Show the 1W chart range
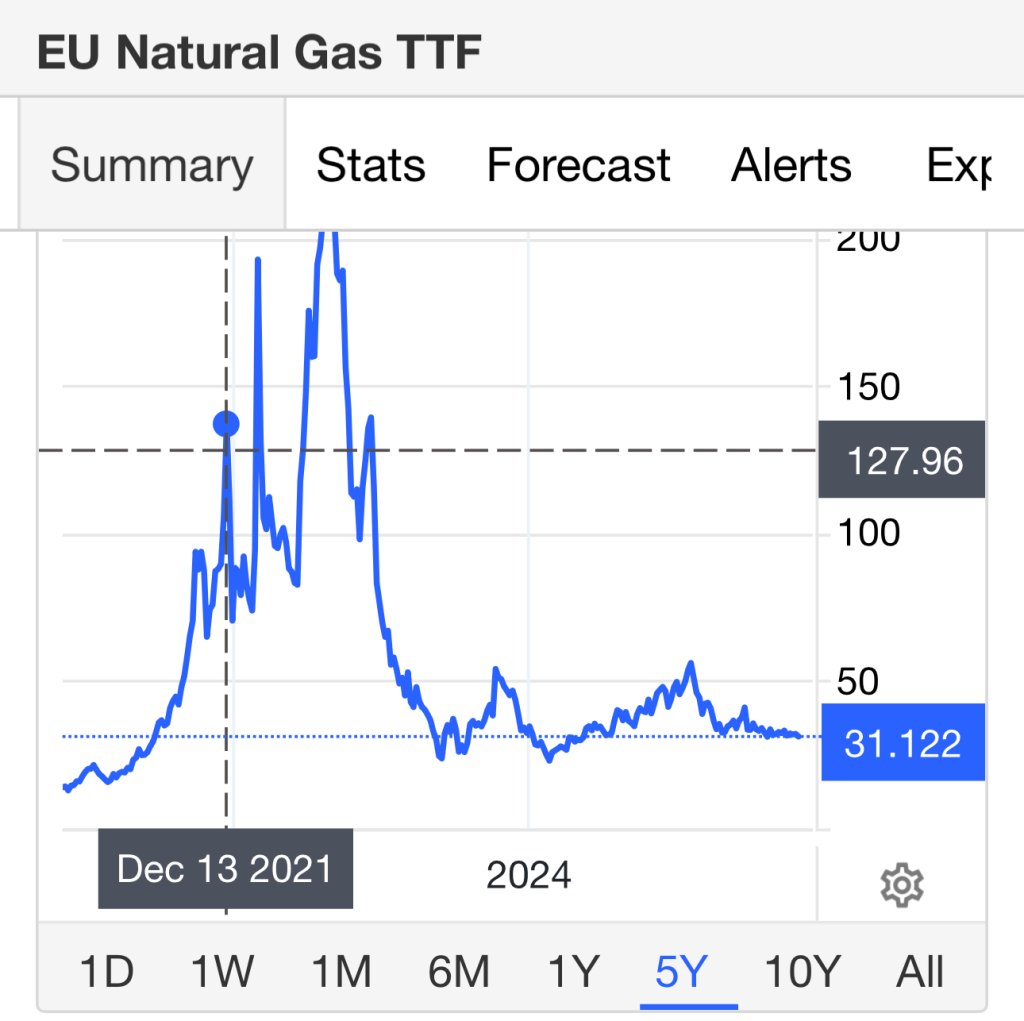Image resolution: width=1024 pixels, height=1021 pixels. pyautogui.click(x=222, y=971)
